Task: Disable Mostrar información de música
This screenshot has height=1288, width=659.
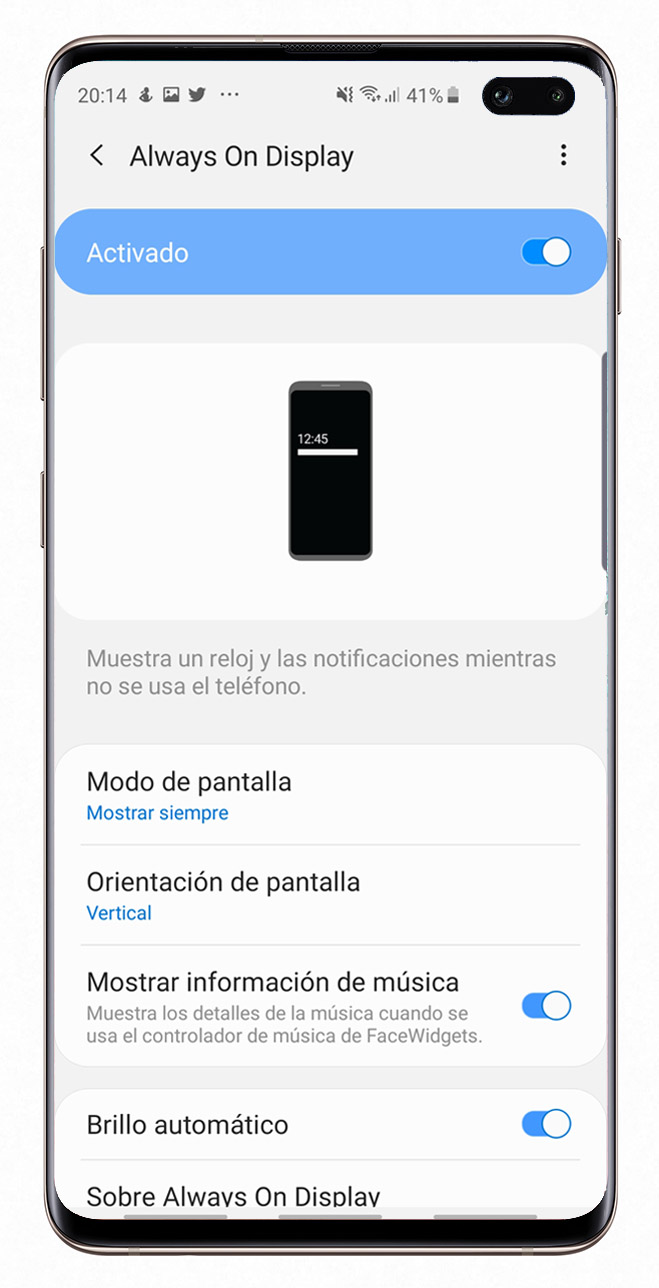Action: click(x=546, y=1006)
